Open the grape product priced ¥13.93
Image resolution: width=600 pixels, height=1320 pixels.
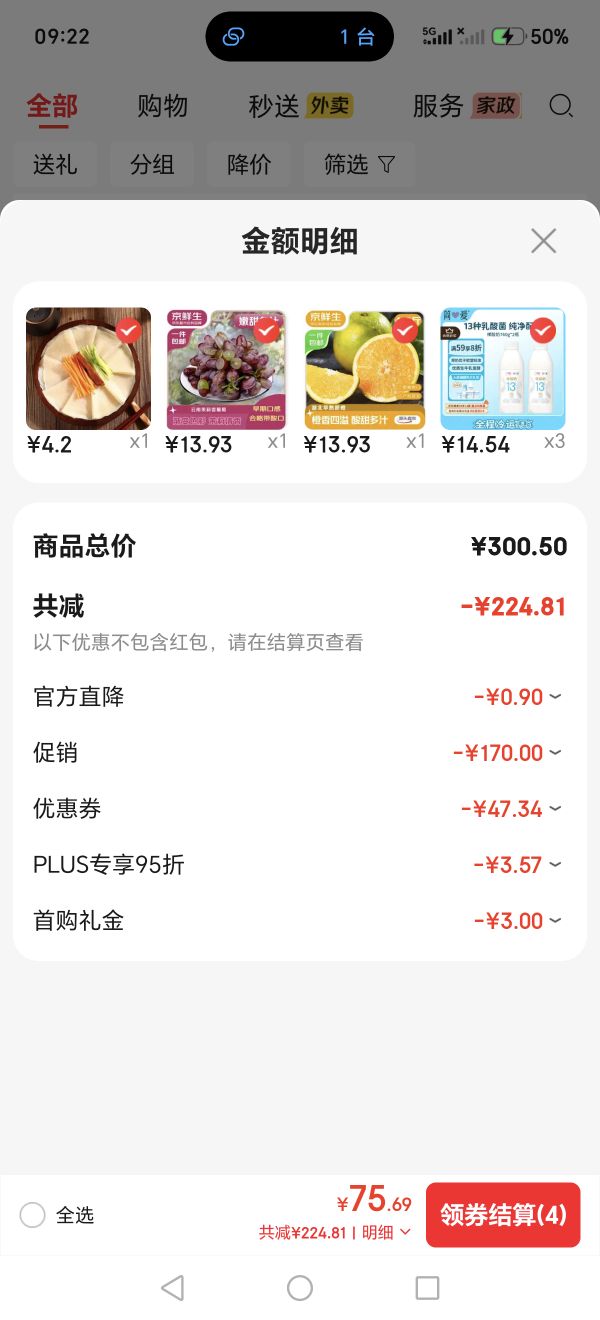tap(226, 368)
